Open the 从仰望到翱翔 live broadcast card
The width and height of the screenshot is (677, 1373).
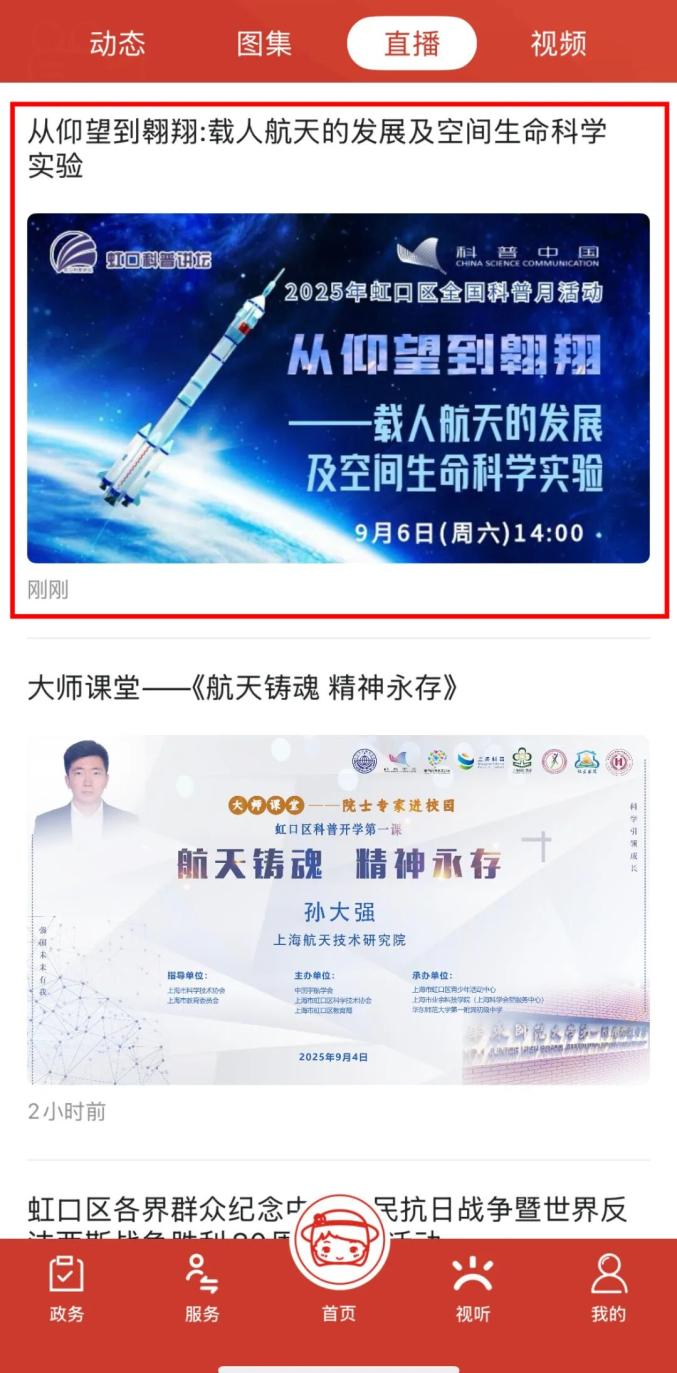pyautogui.click(x=338, y=387)
